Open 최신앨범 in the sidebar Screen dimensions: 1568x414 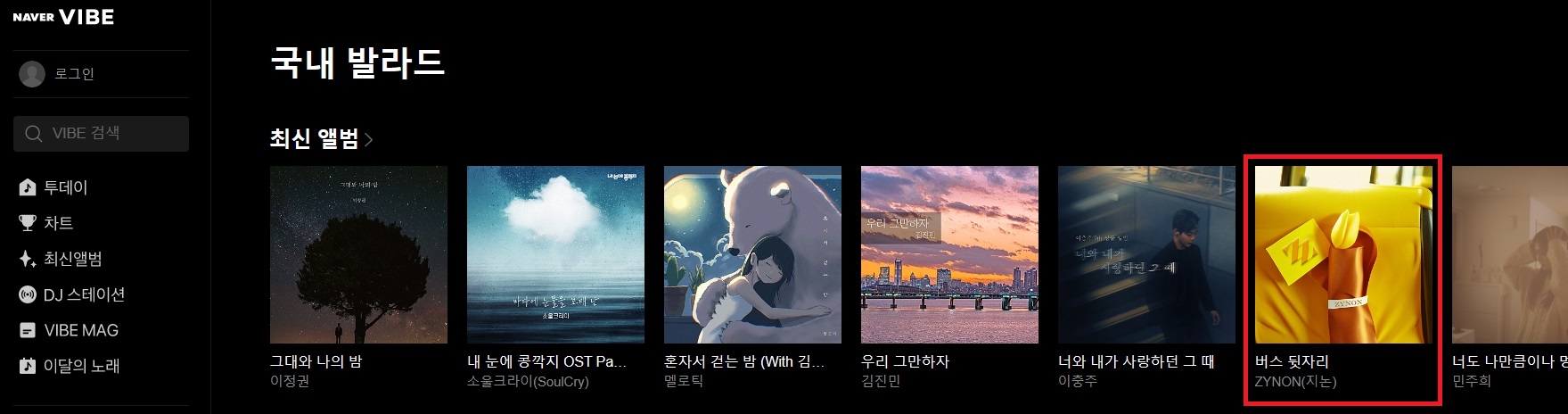pyautogui.click(x=72, y=259)
